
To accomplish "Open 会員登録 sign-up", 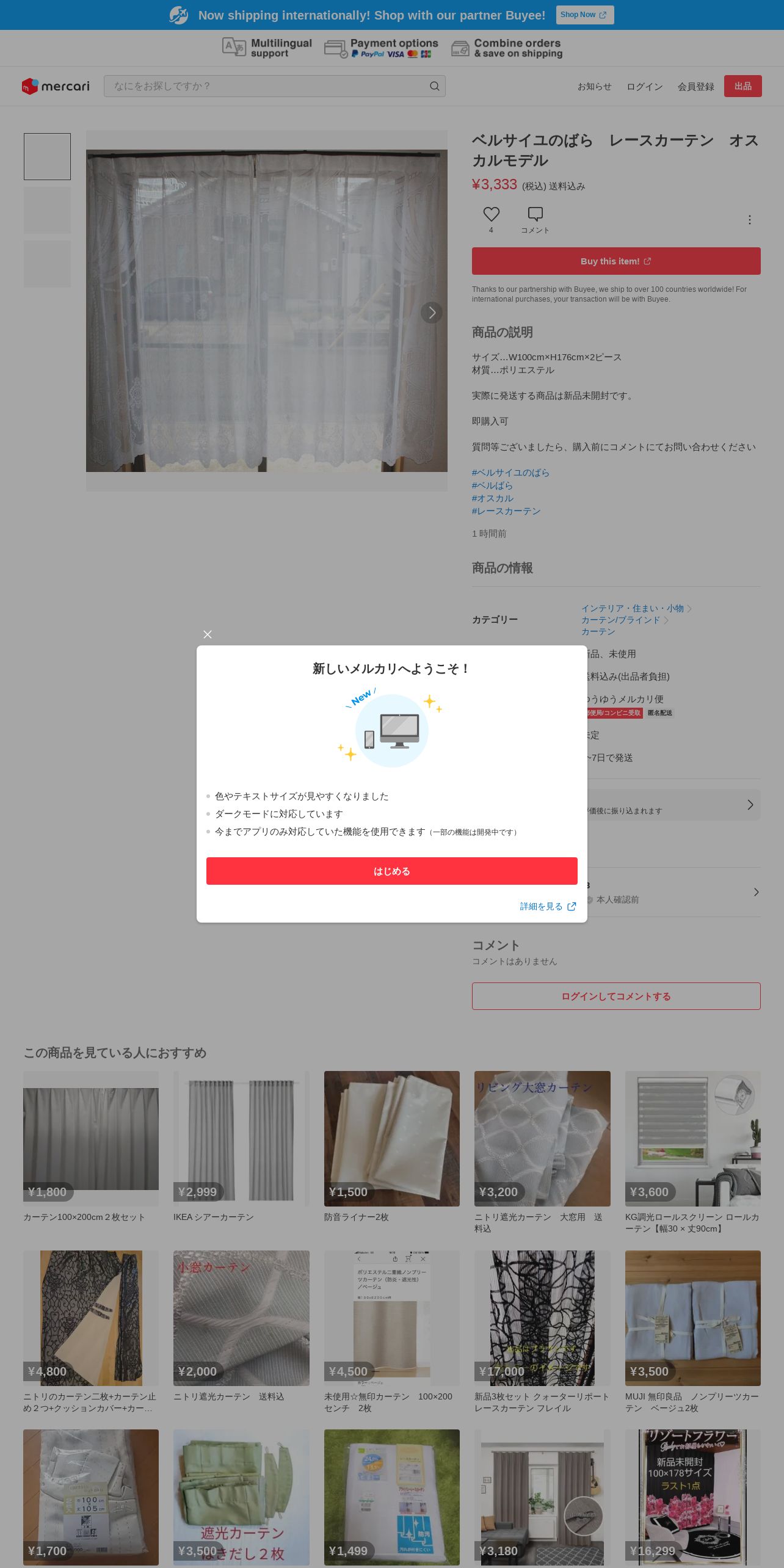I will [695, 87].
